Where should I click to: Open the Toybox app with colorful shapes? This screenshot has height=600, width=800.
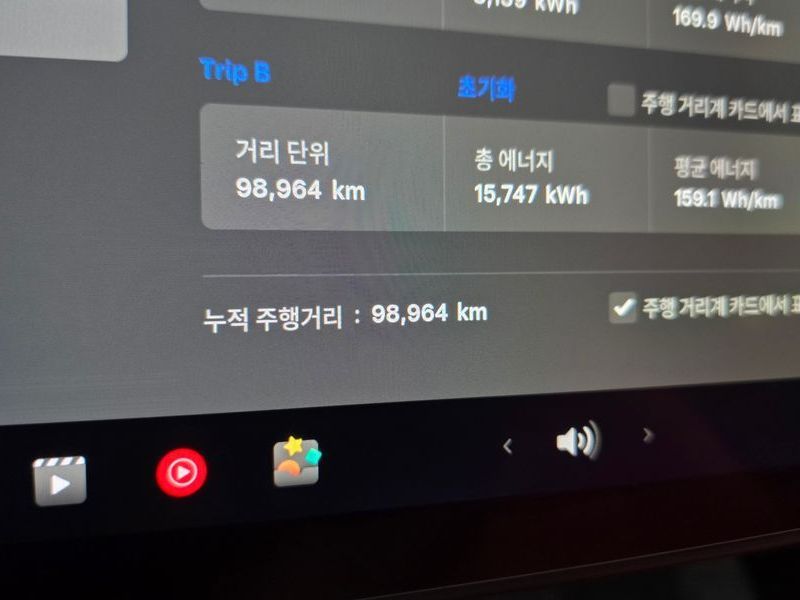297,461
